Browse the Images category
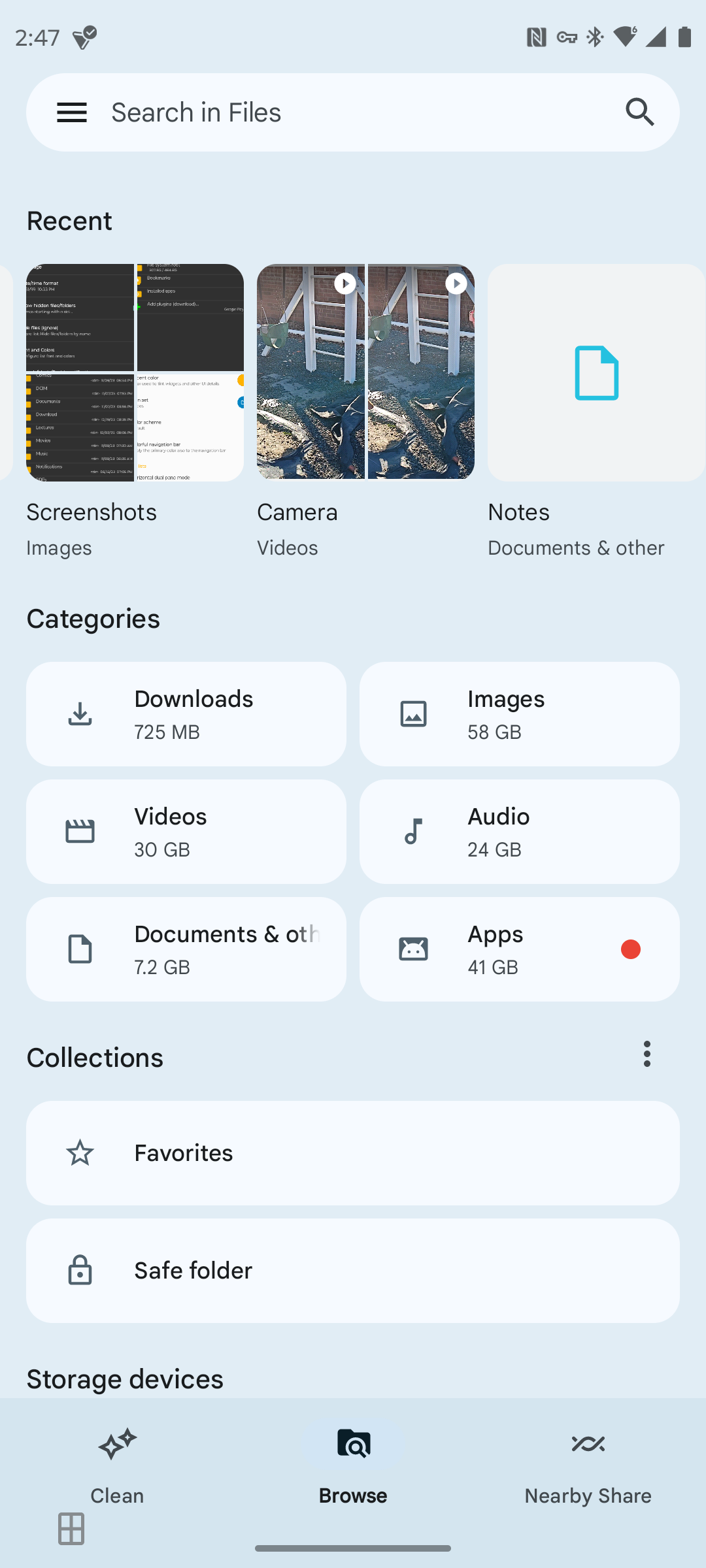This screenshot has height=1568, width=706. (520, 714)
